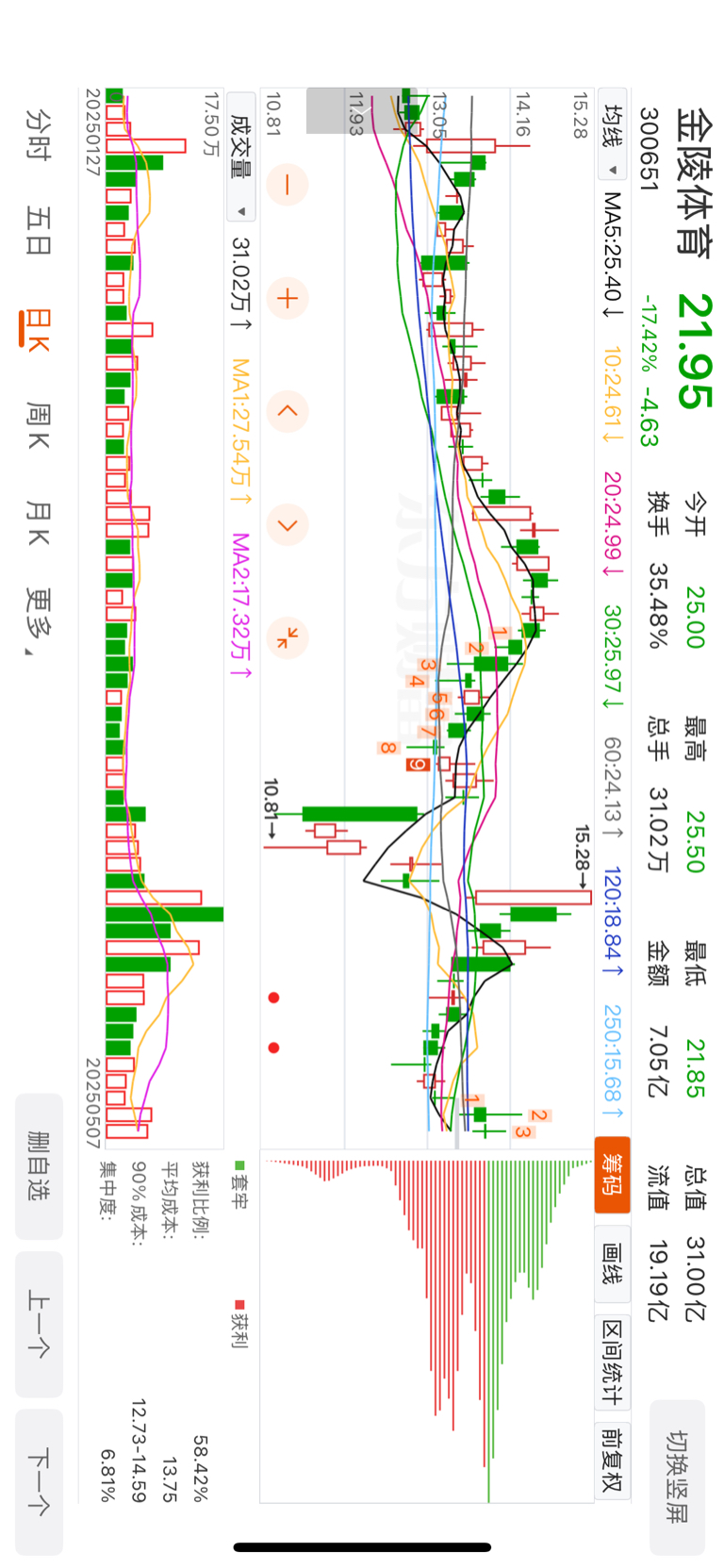Viewport: 724px width, 1568px height.
Task: Tap the 删自选 button
Action: coord(39,1166)
